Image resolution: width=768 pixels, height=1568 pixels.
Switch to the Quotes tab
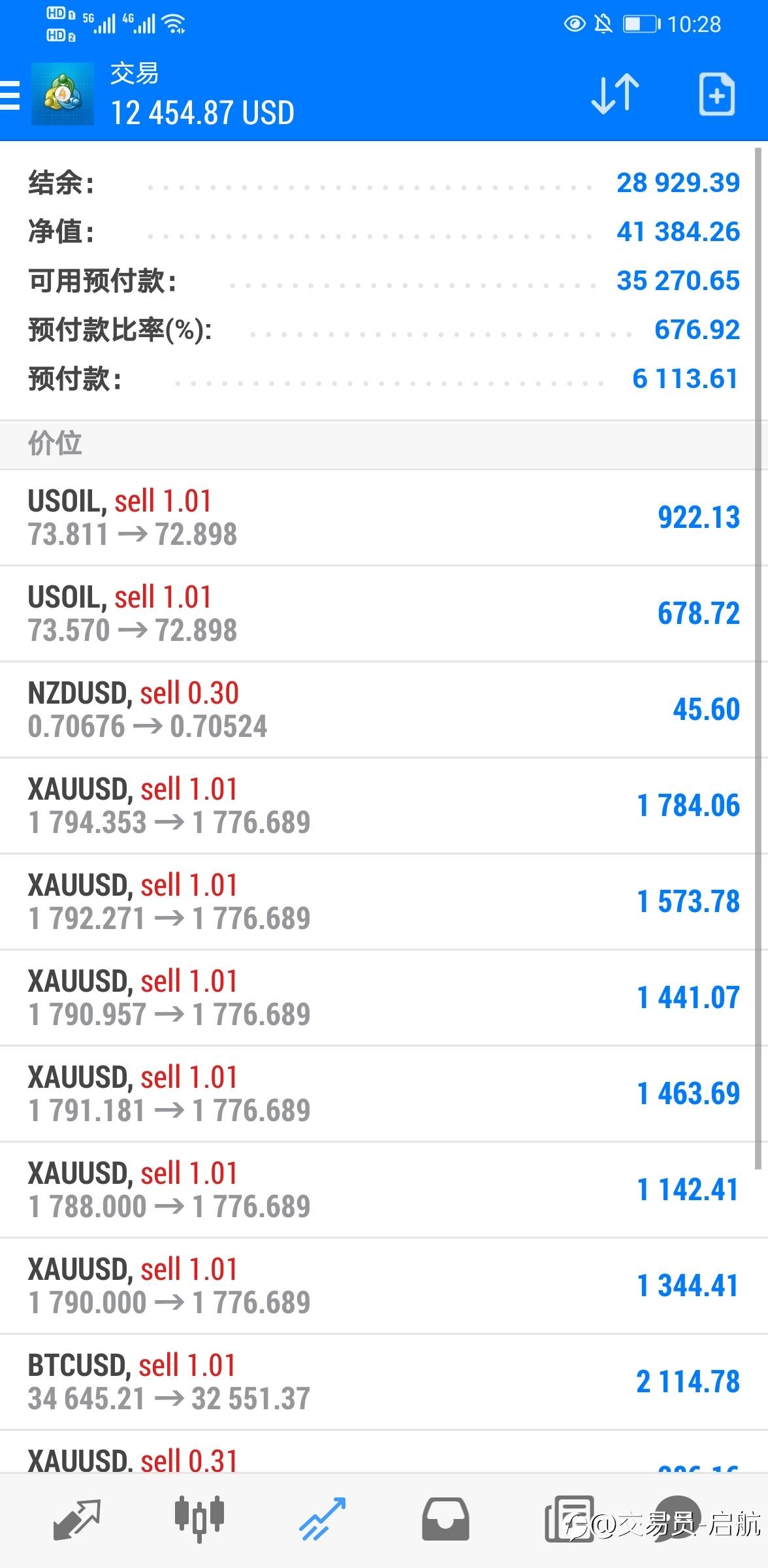point(76,1519)
